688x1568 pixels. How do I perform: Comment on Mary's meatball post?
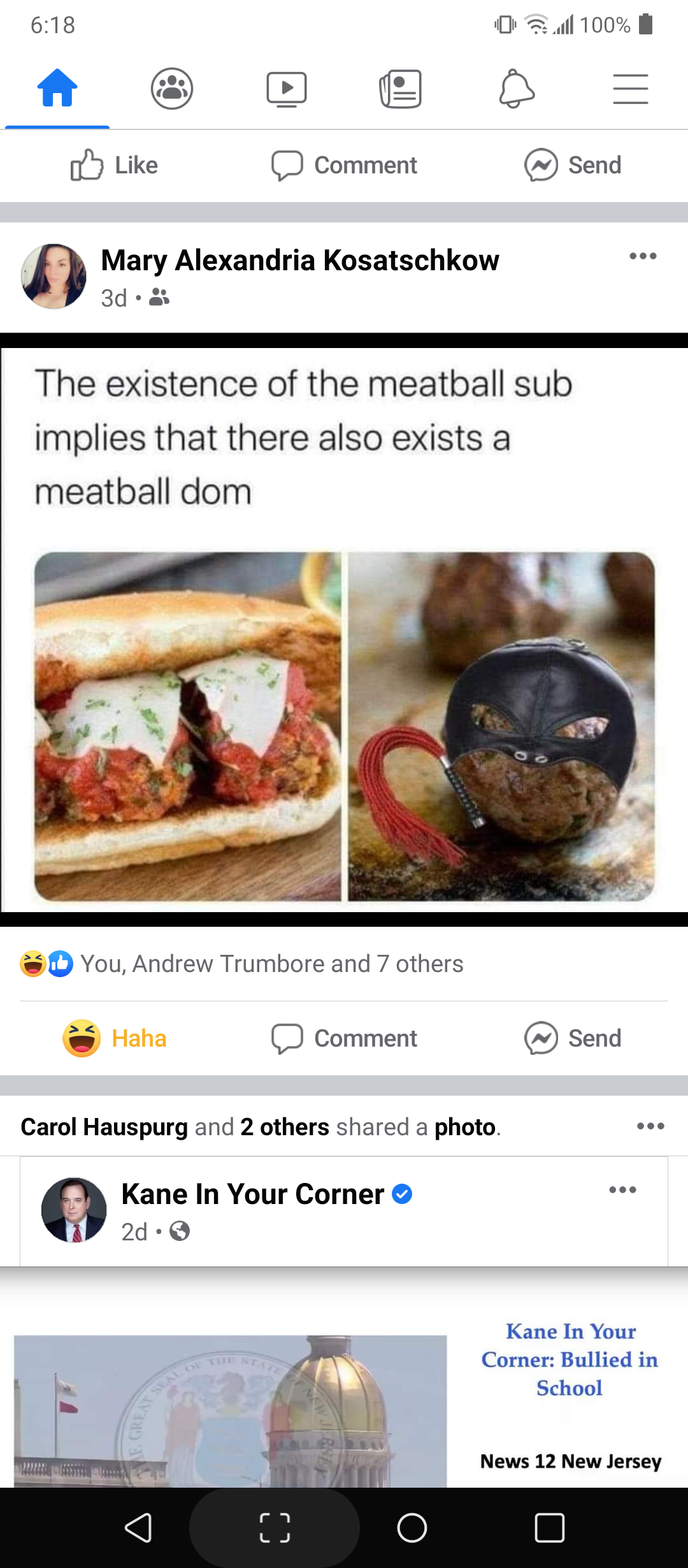(x=344, y=1038)
